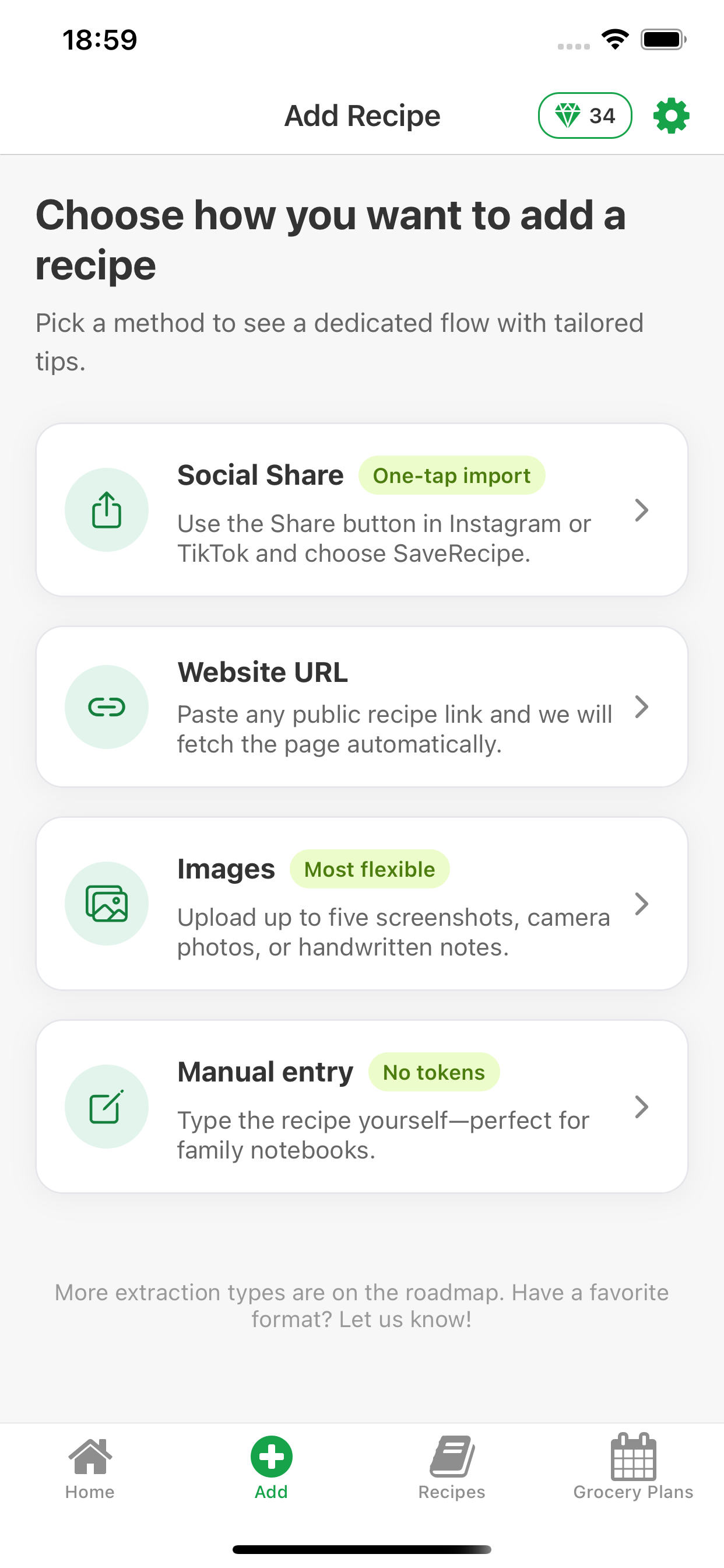This screenshot has height=1568, width=724.
Task: Expand the Manual entry option via its chevron
Action: (642, 1107)
